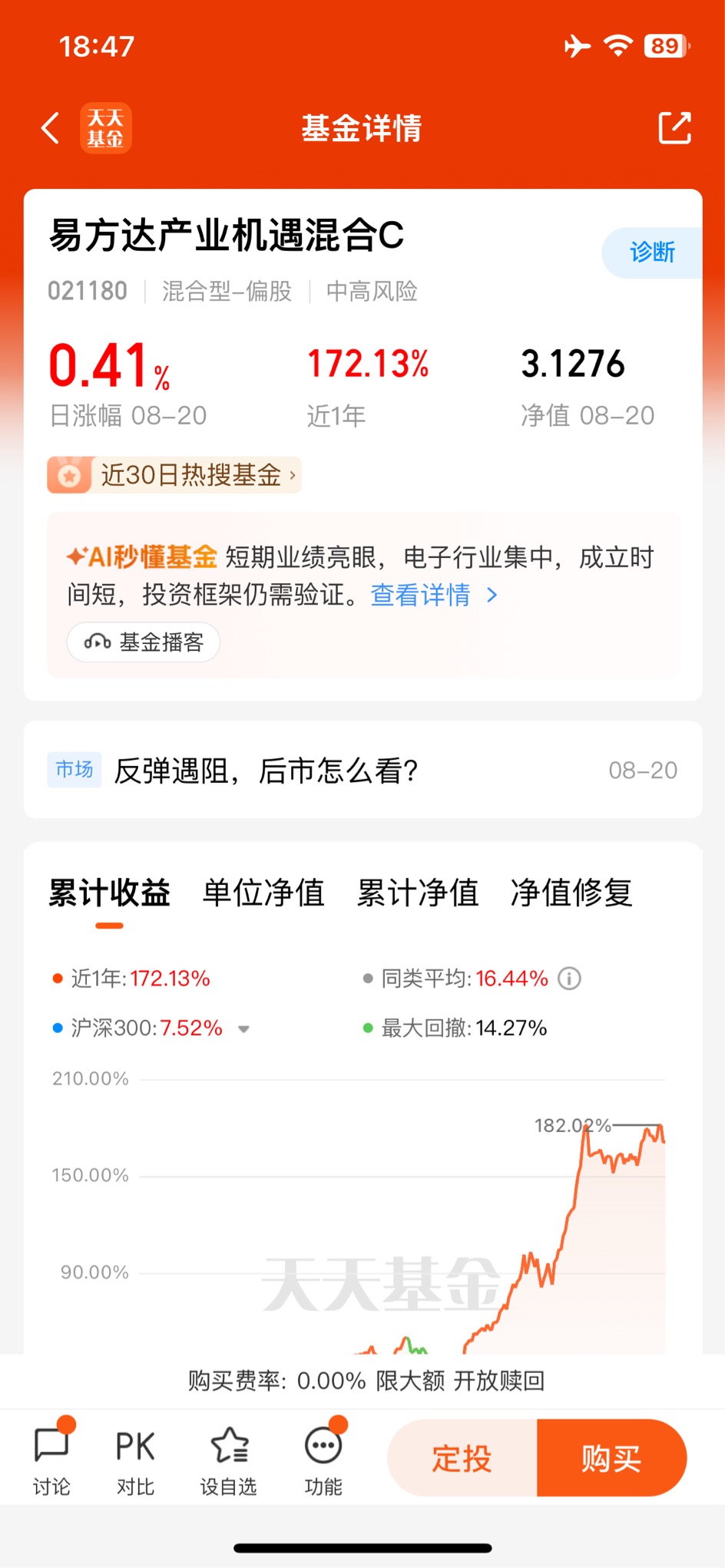Open the 诊断 fund diagnosis button
725x1568 pixels.
coord(652,253)
